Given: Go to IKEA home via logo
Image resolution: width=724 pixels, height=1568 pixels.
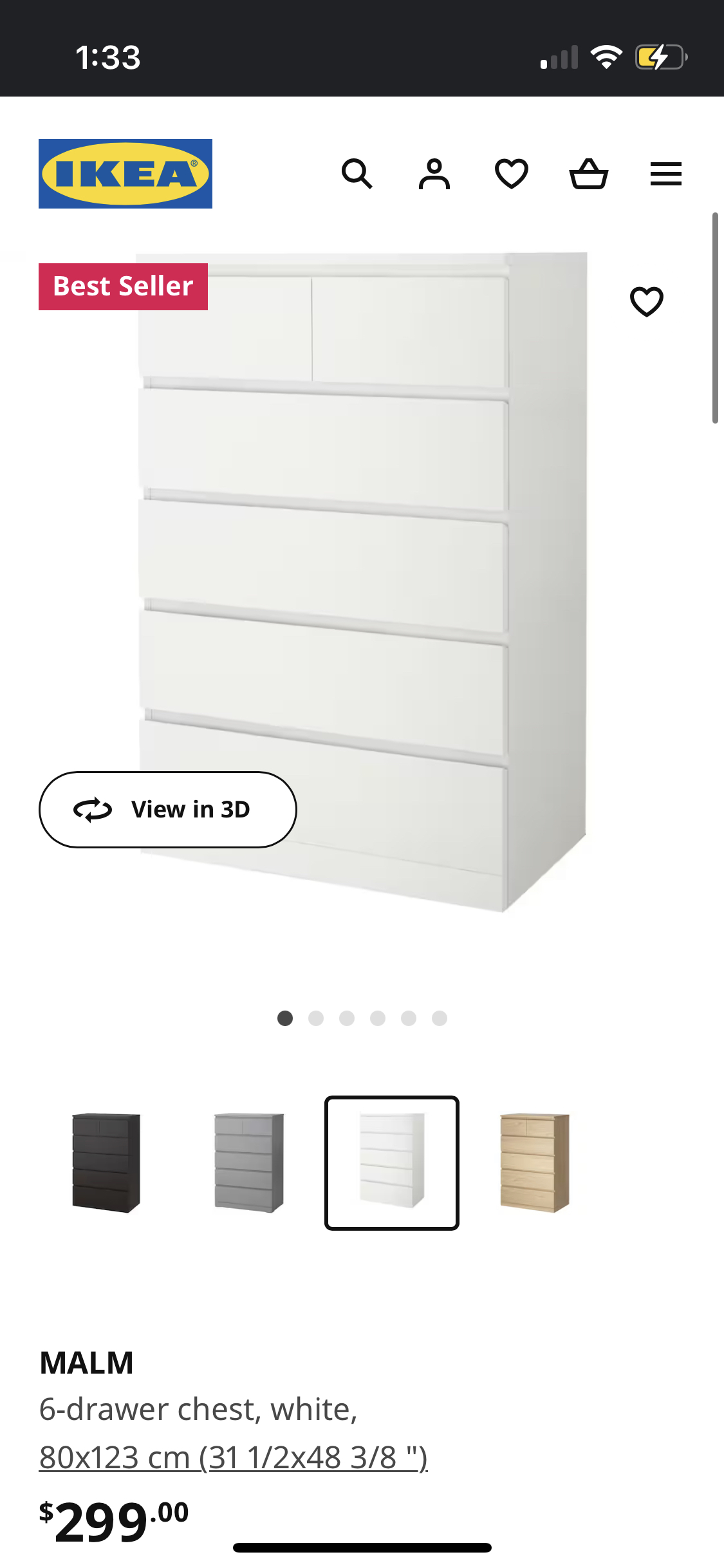Looking at the screenshot, I should (125, 174).
